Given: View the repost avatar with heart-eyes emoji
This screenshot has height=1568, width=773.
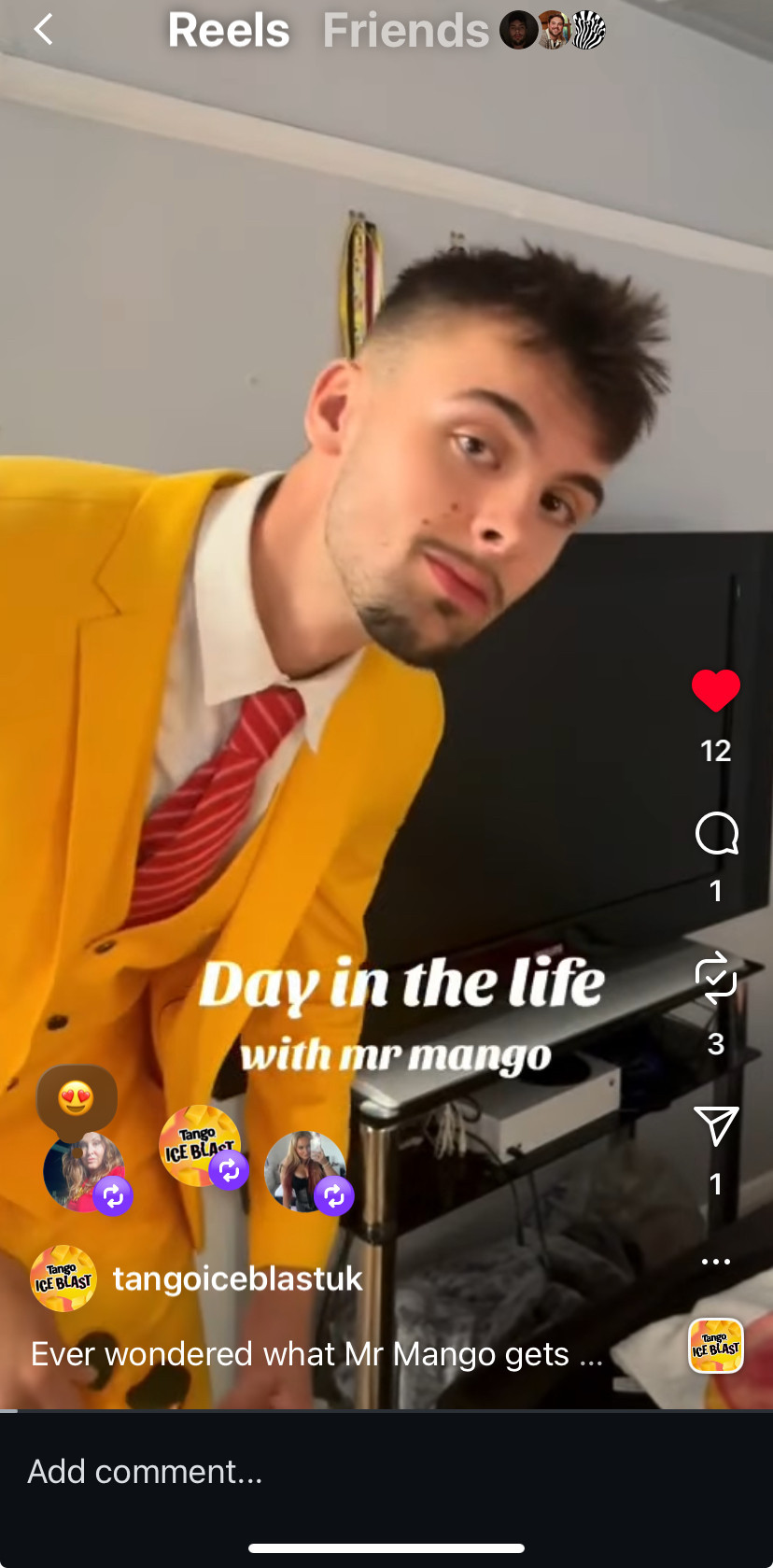Looking at the screenshot, I should click(84, 1171).
